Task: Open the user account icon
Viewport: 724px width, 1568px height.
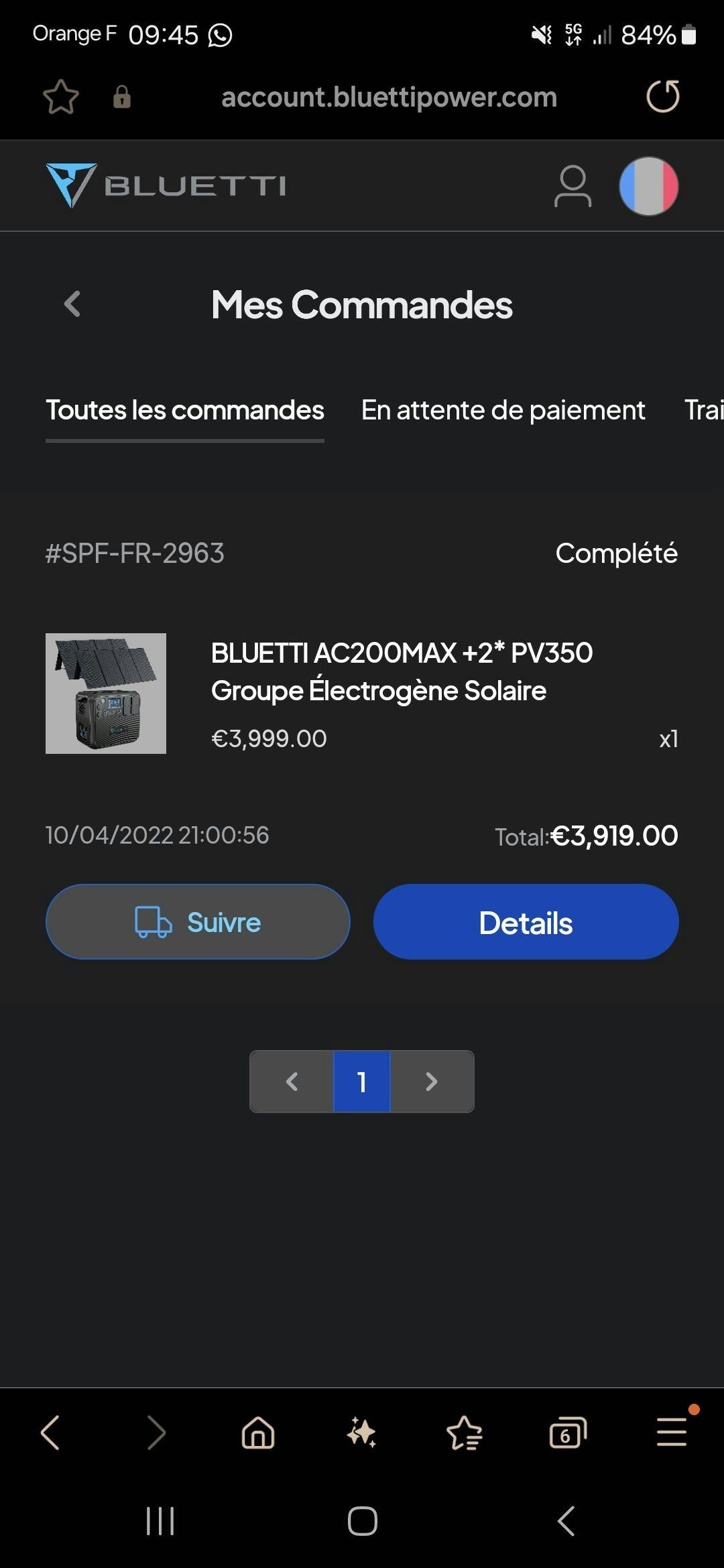Action: pyautogui.click(x=572, y=186)
